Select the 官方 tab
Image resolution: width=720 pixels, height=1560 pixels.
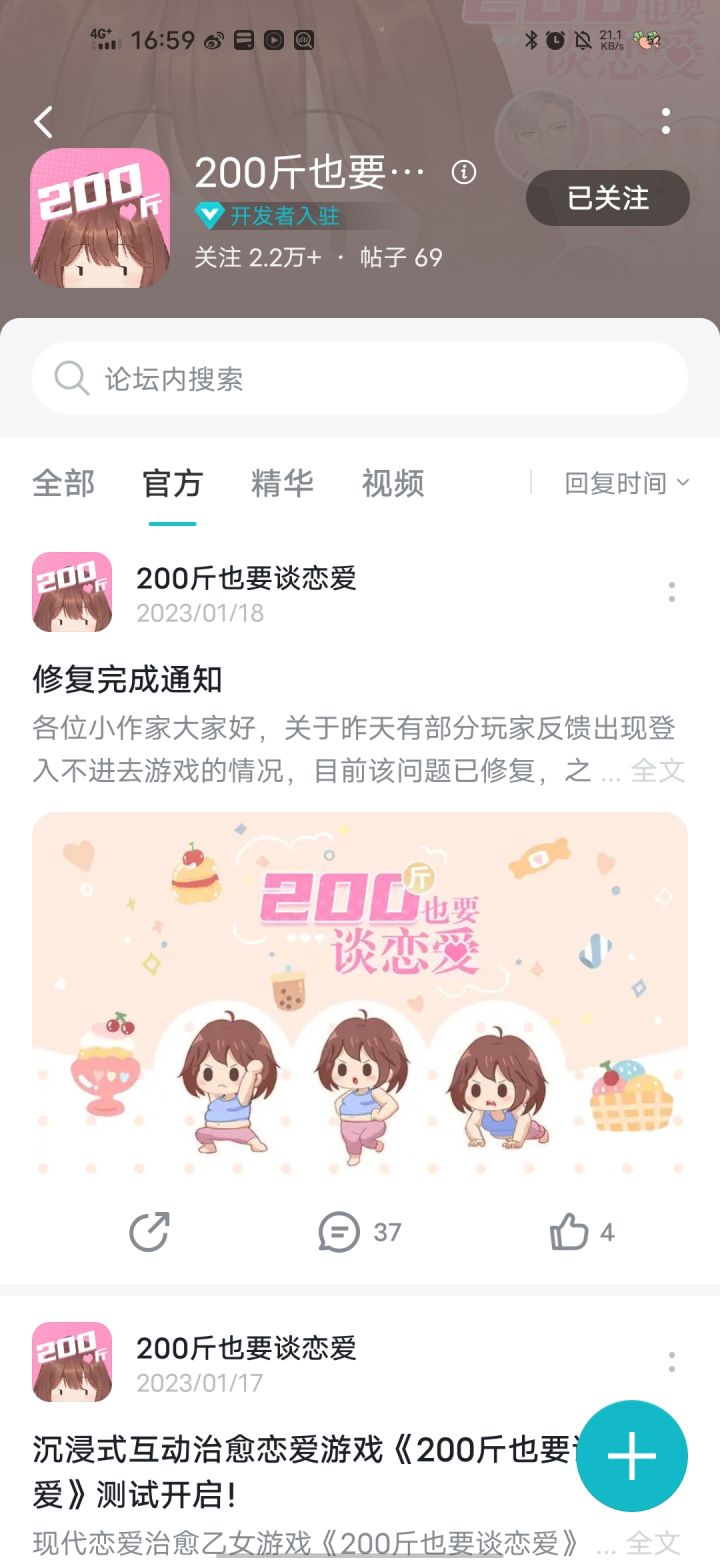point(173,484)
